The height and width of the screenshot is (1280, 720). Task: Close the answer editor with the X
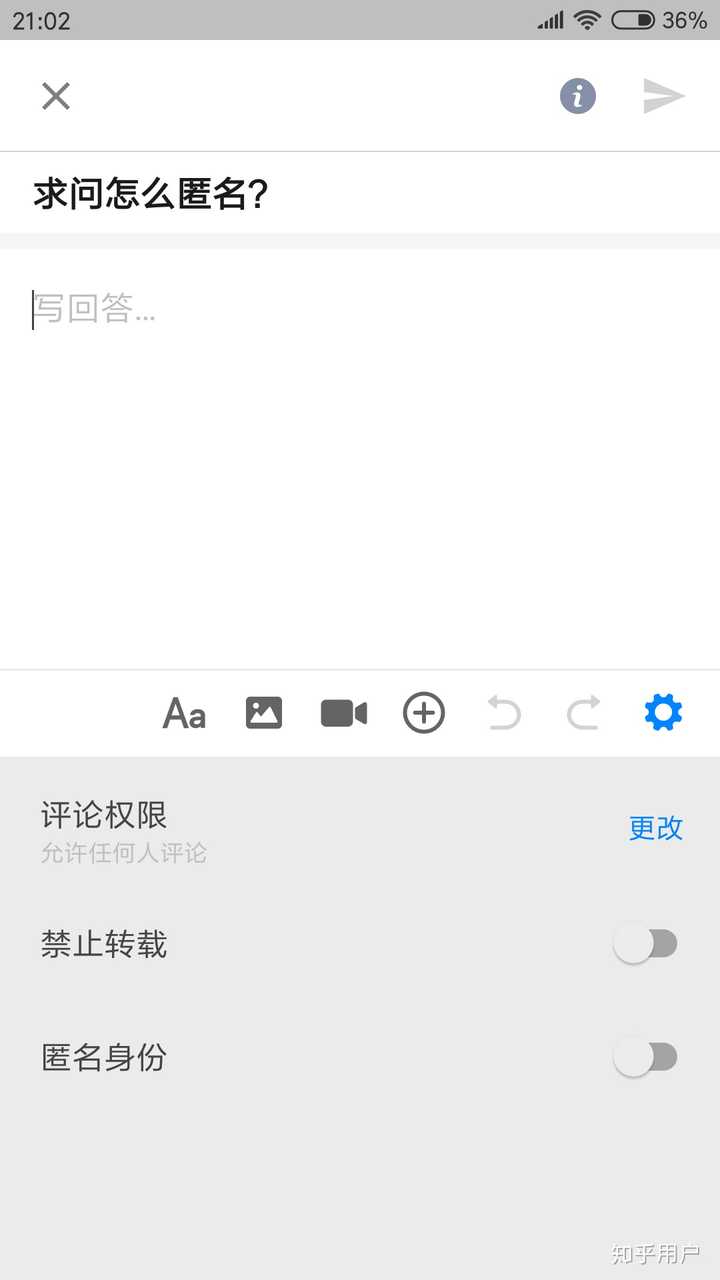click(x=55, y=96)
